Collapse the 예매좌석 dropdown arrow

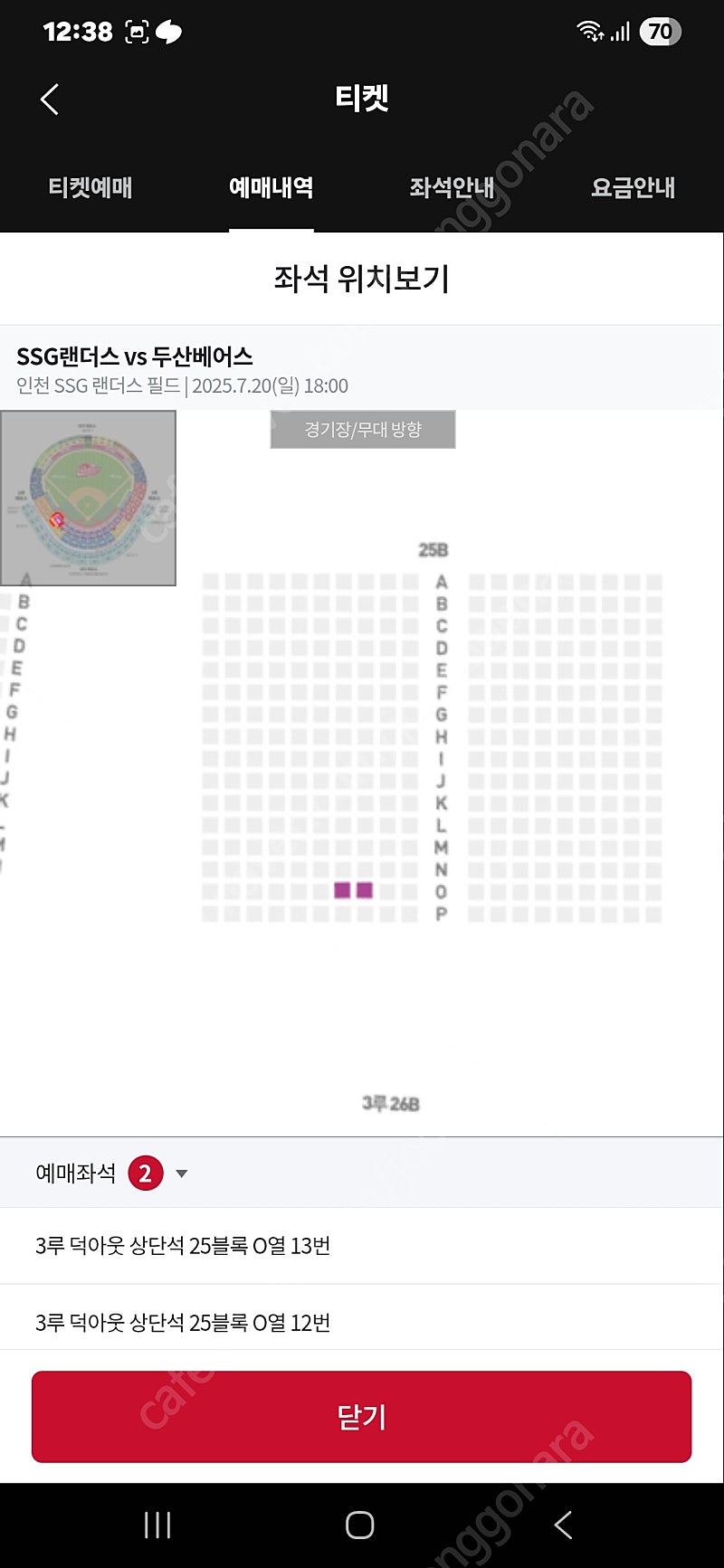pyautogui.click(x=181, y=1174)
